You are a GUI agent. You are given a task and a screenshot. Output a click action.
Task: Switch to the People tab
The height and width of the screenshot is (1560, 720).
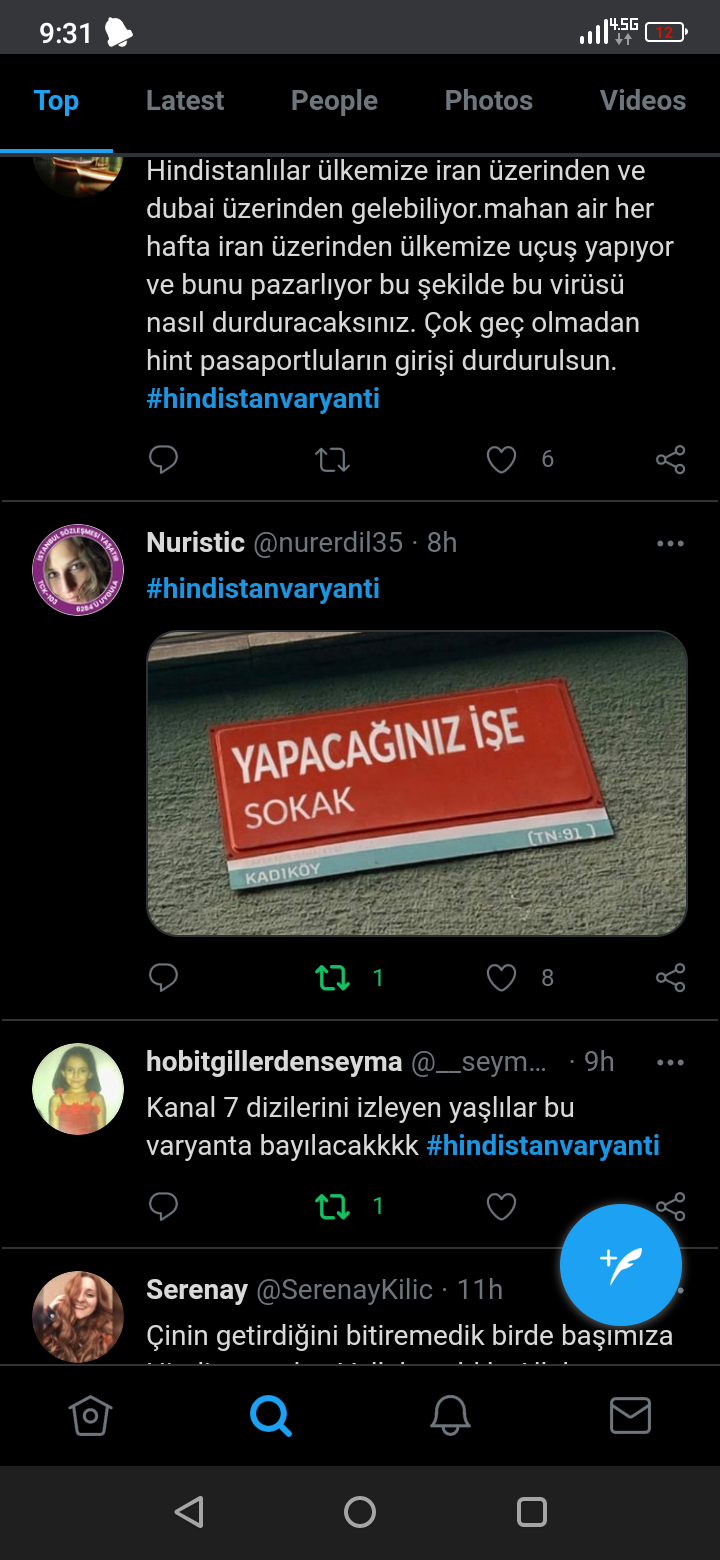coord(334,101)
